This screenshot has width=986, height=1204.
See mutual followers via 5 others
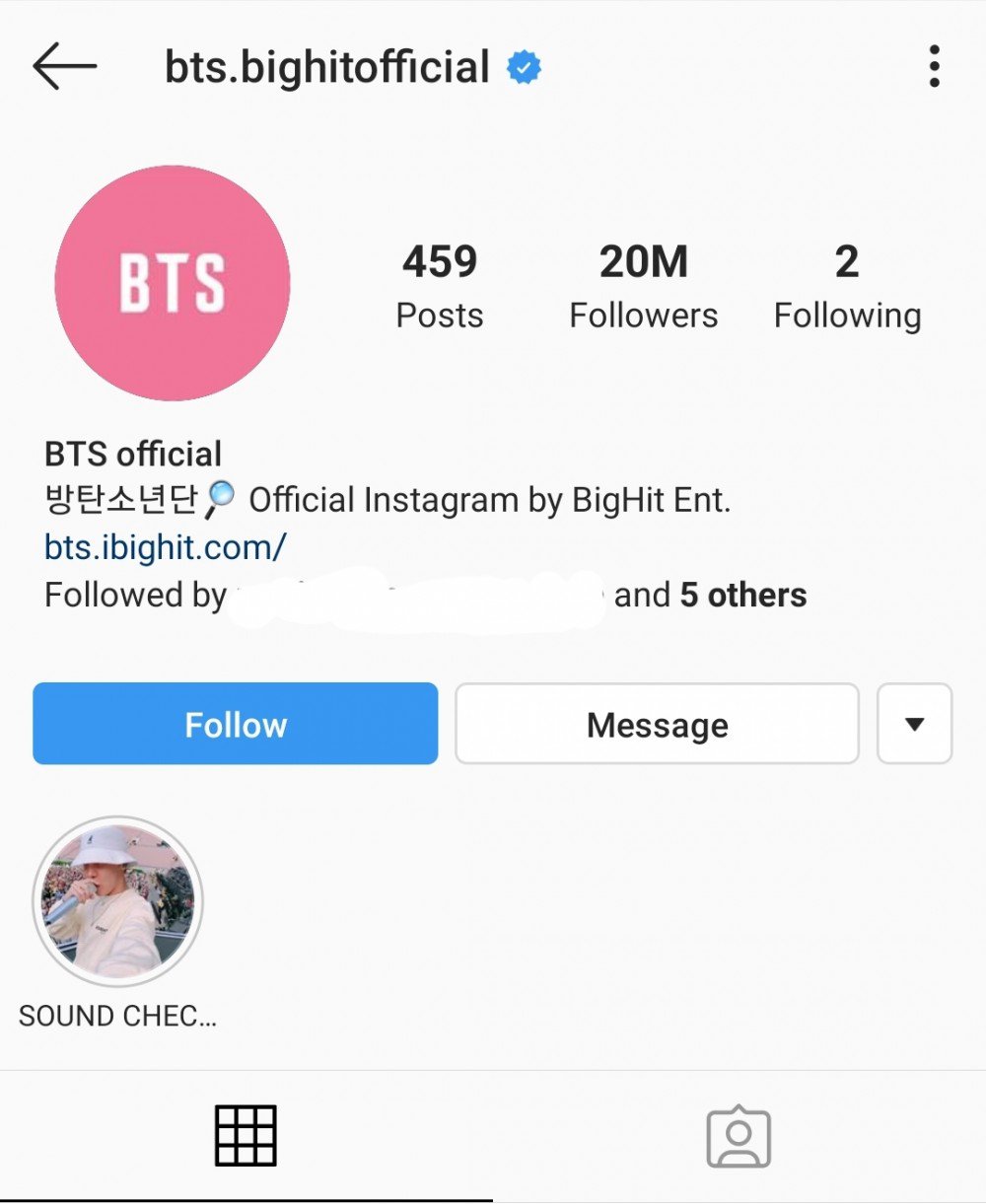click(742, 596)
